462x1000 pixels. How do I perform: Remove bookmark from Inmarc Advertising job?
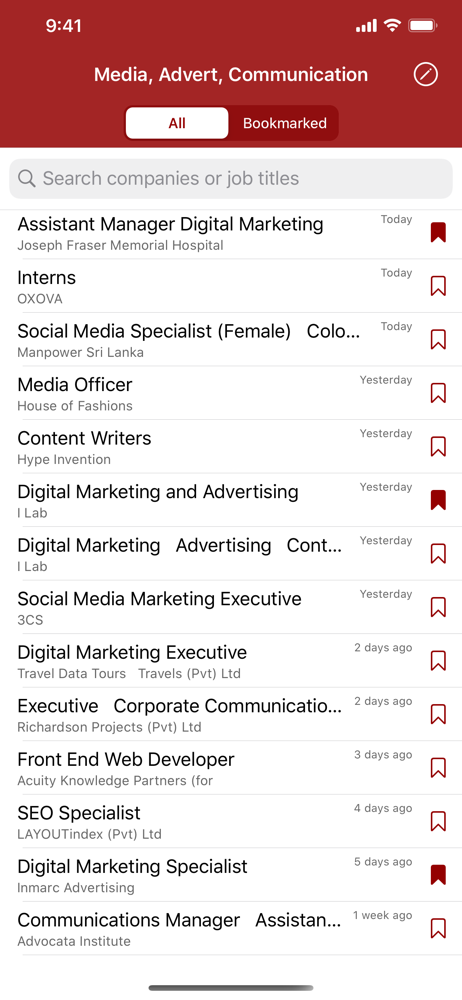click(438, 876)
